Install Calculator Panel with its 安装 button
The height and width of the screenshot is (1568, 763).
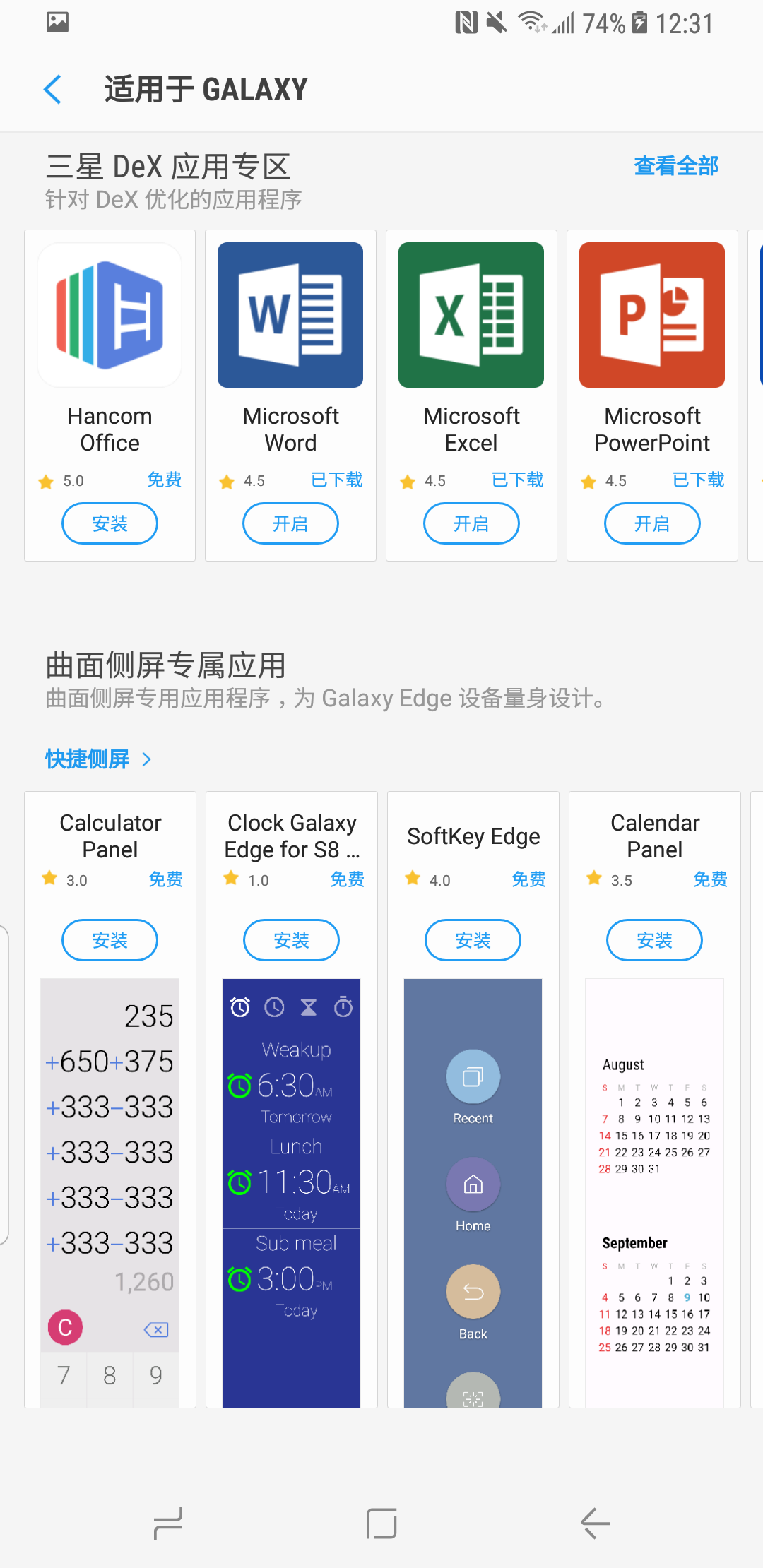[110, 940]
